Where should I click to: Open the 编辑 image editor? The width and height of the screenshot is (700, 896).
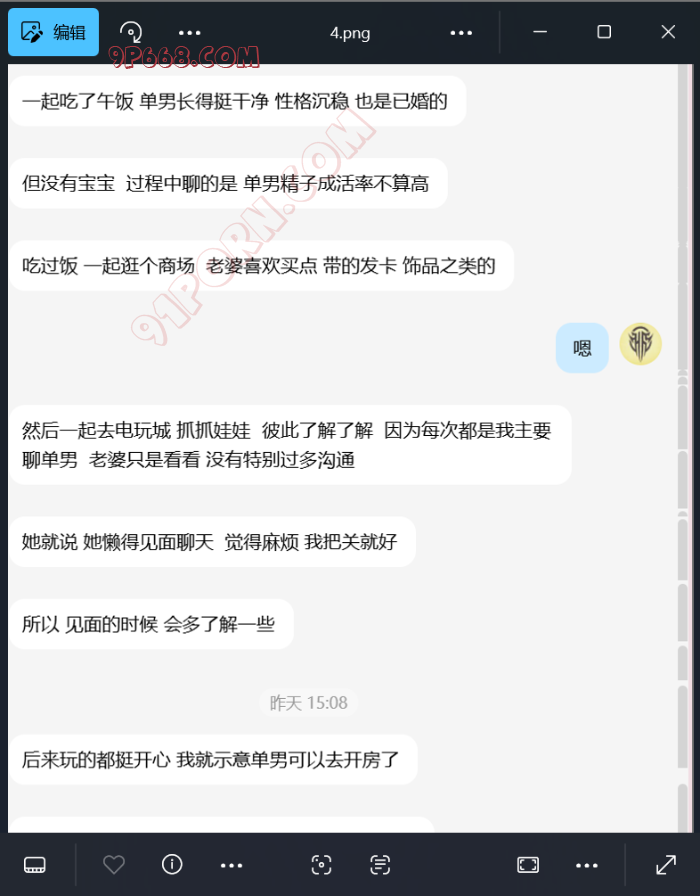[54, 32]
